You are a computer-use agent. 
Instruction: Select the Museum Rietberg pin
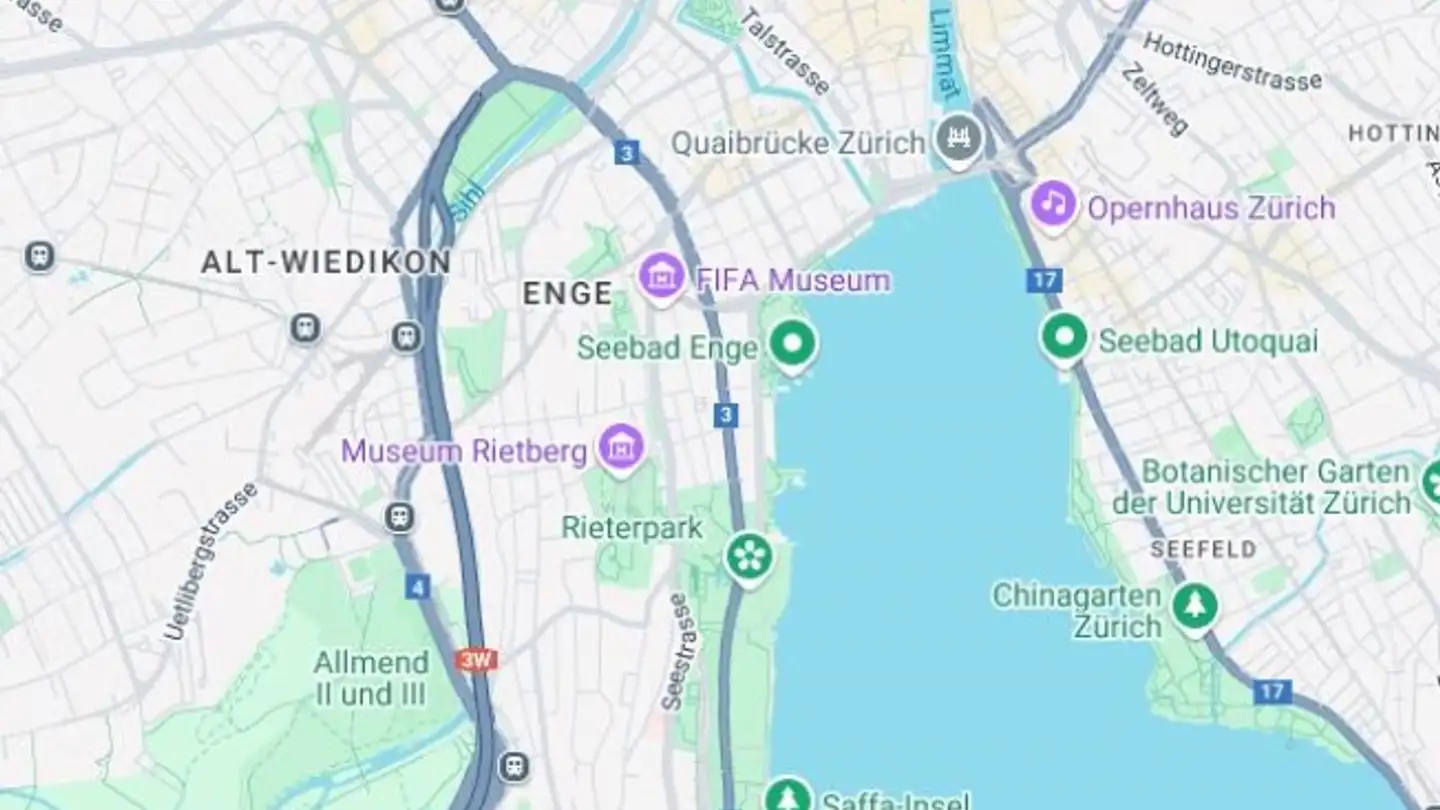pyautogui.click(x=621, y=449)
